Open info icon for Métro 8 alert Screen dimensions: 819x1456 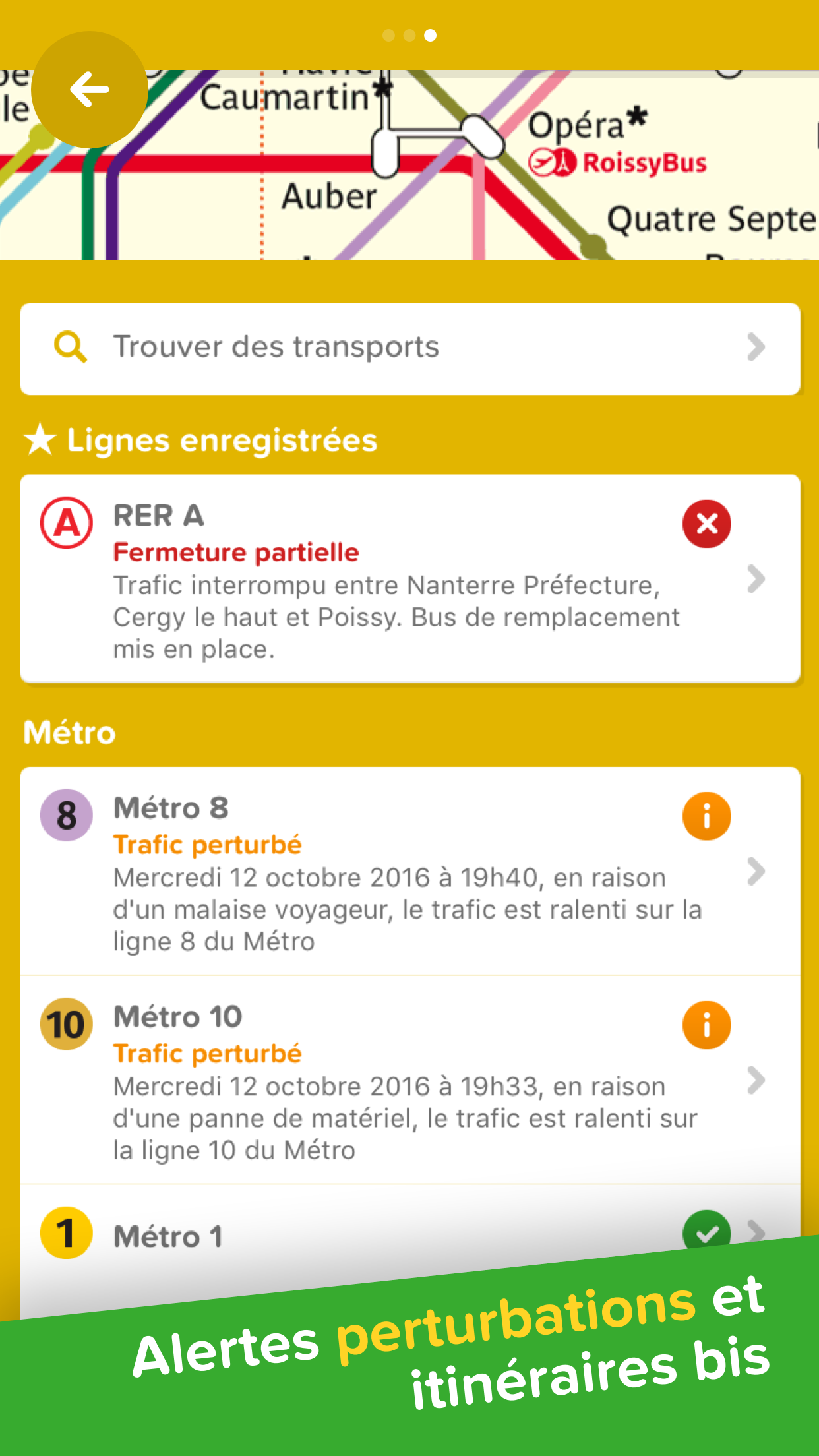point(708,816)
